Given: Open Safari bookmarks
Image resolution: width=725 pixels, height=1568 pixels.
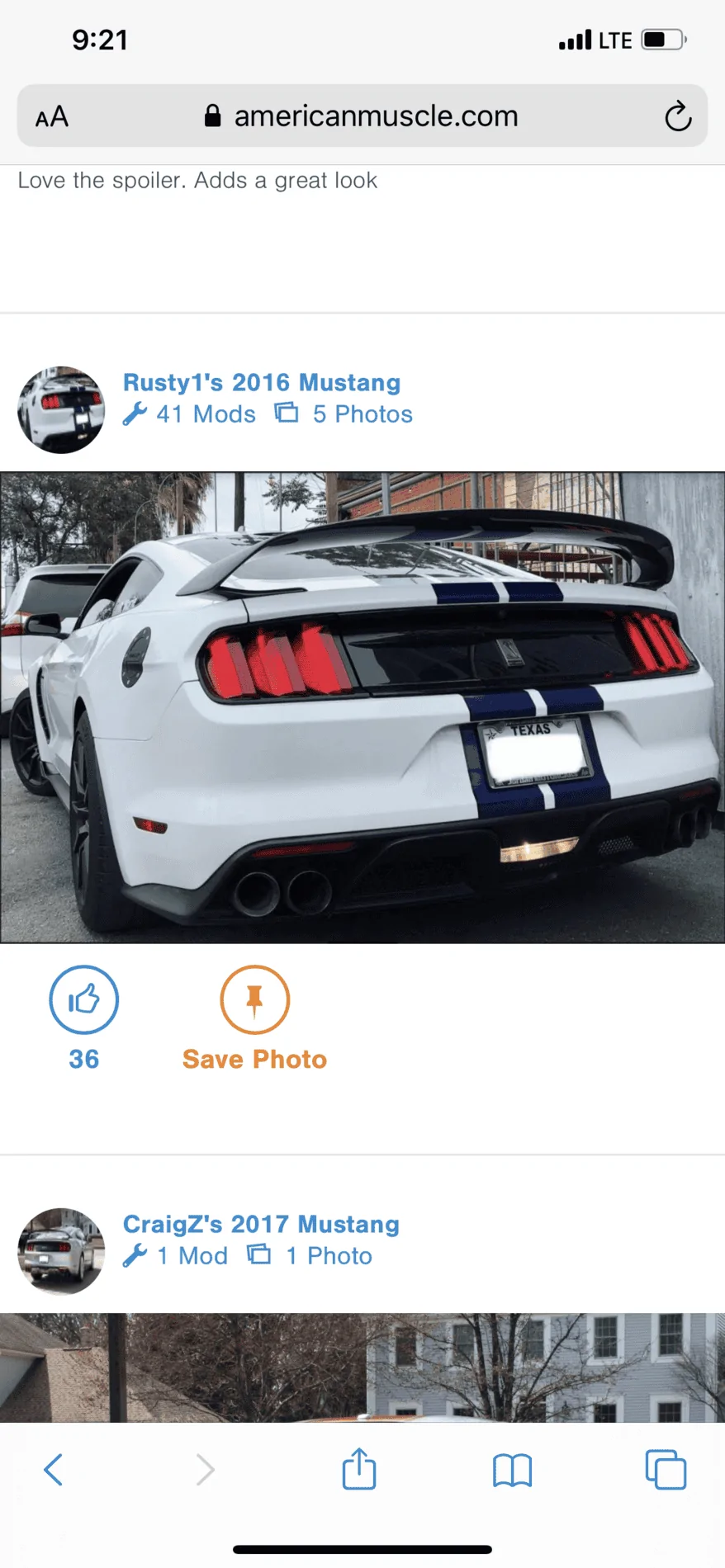Looking at the screenshot, I should (x=512, y=1471).
